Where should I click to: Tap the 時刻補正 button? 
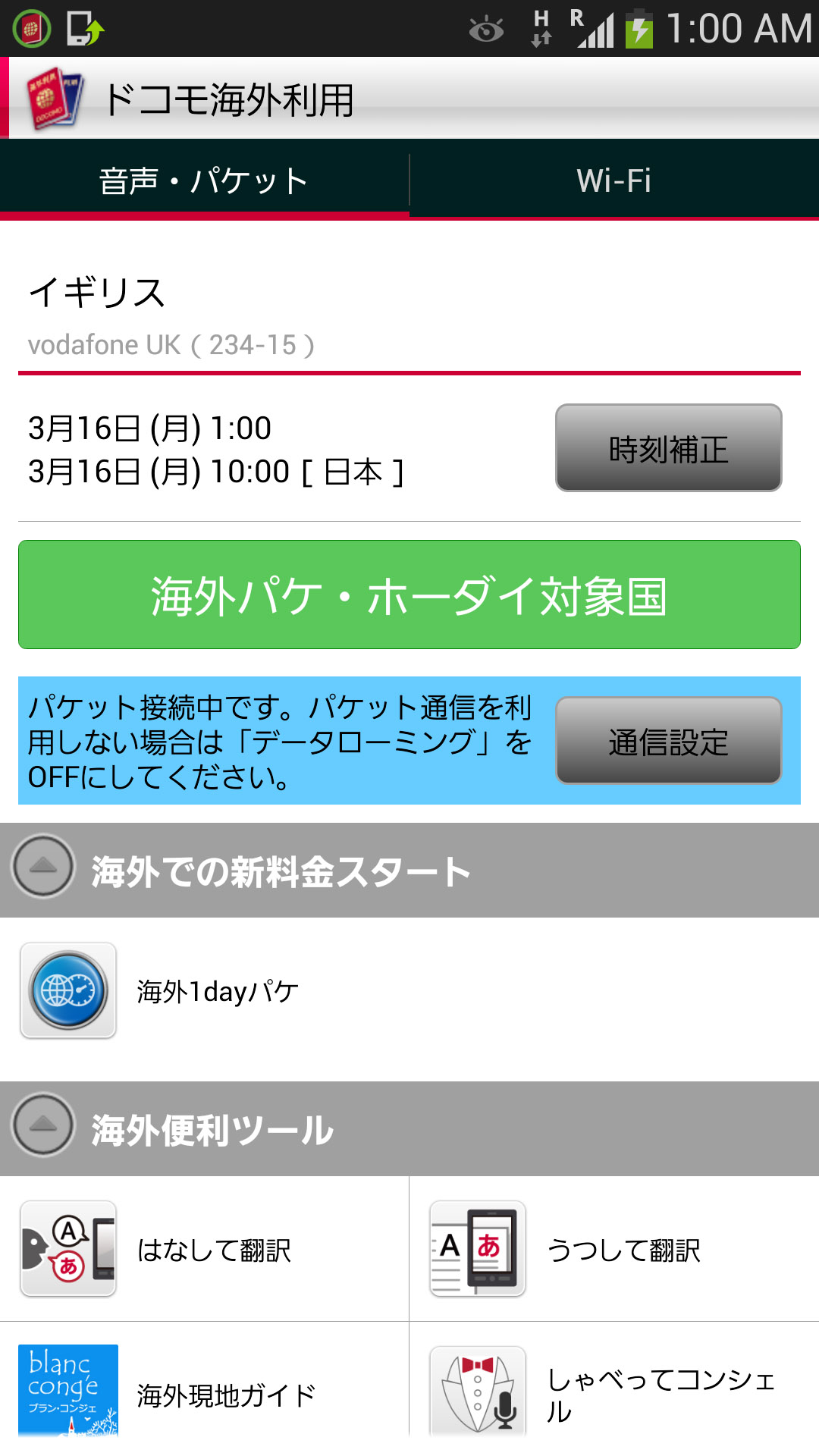coord(668,448)
